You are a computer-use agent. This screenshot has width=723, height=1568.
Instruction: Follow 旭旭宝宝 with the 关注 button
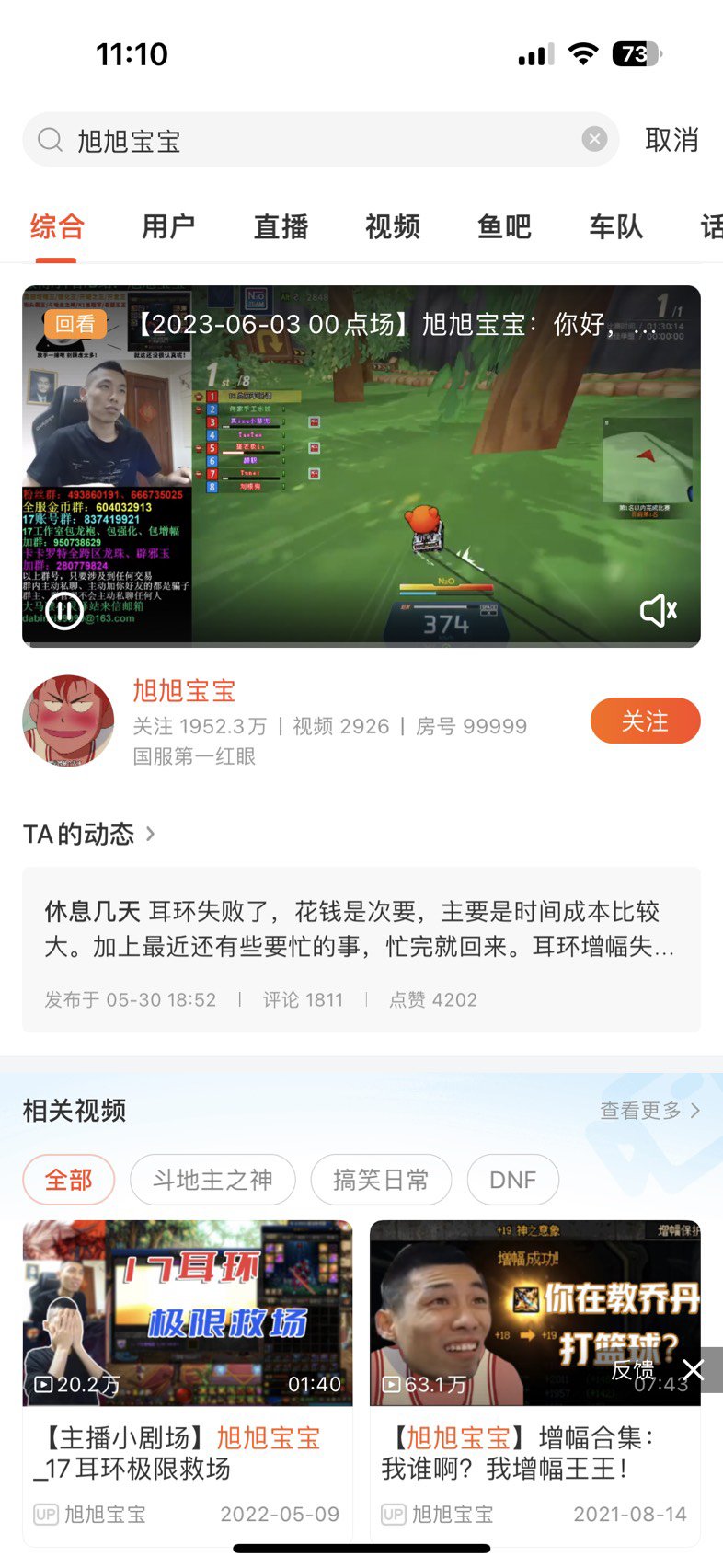645,721
